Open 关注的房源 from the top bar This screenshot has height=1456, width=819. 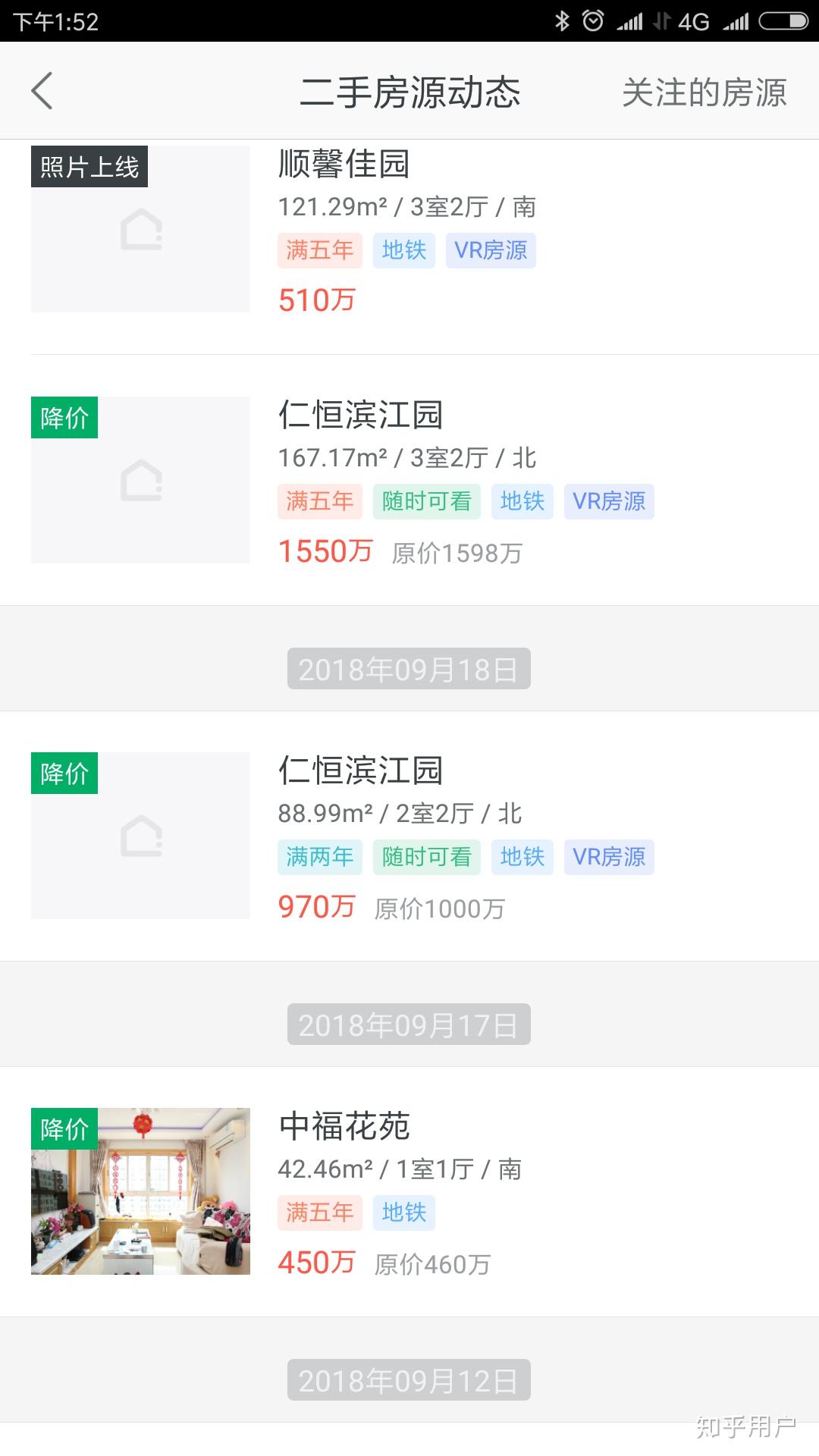pos(704,93)
